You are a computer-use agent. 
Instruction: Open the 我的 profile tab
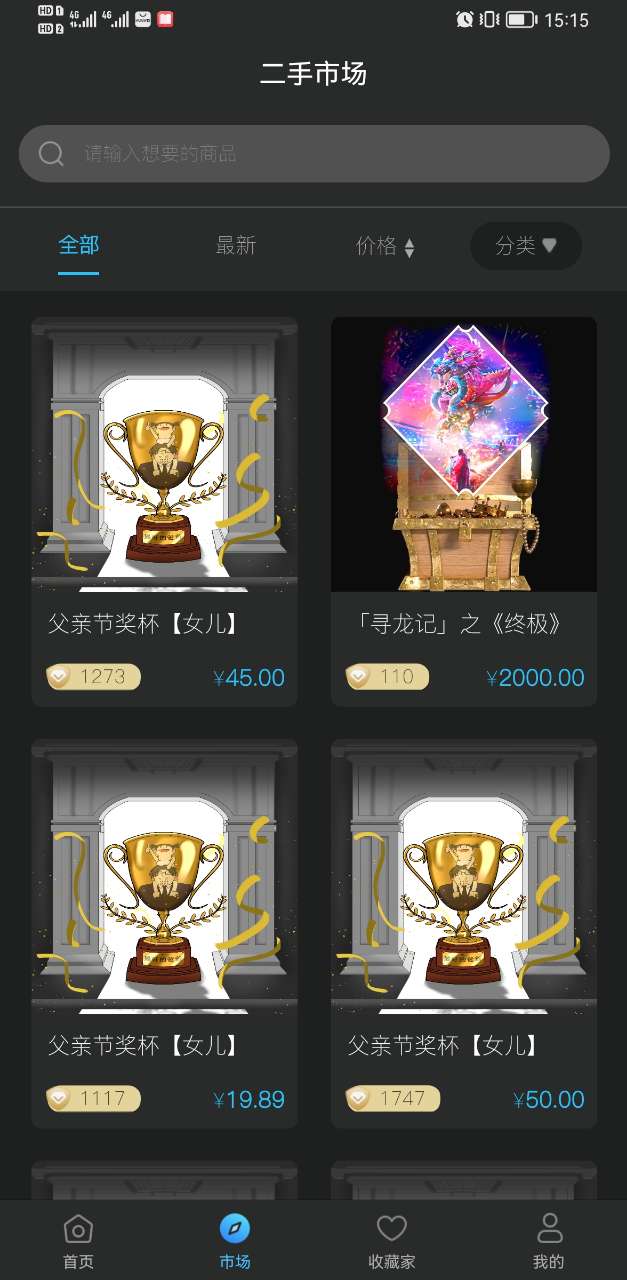(548, 1241)
